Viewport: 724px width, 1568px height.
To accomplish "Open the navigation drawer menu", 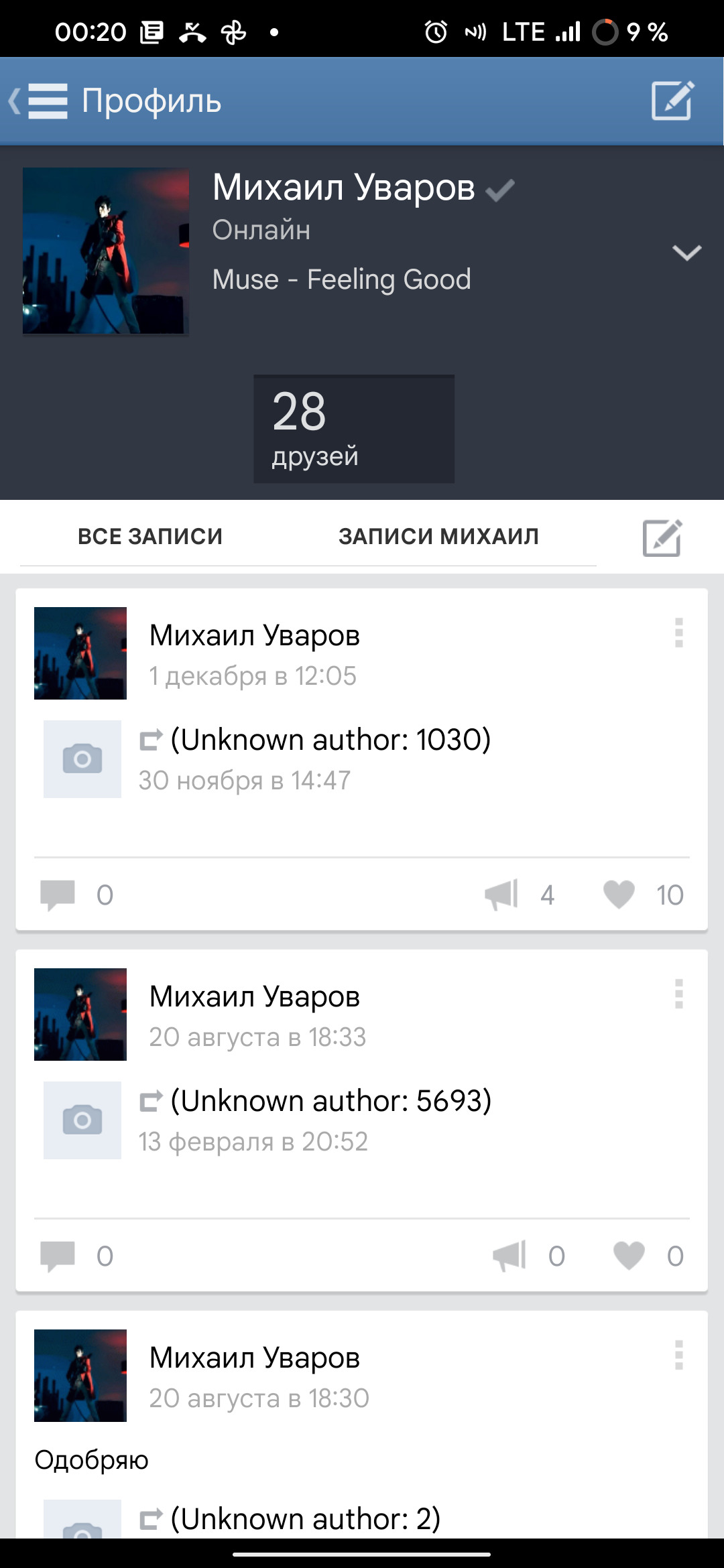I will pyautogui.click(x=47, y=101).
